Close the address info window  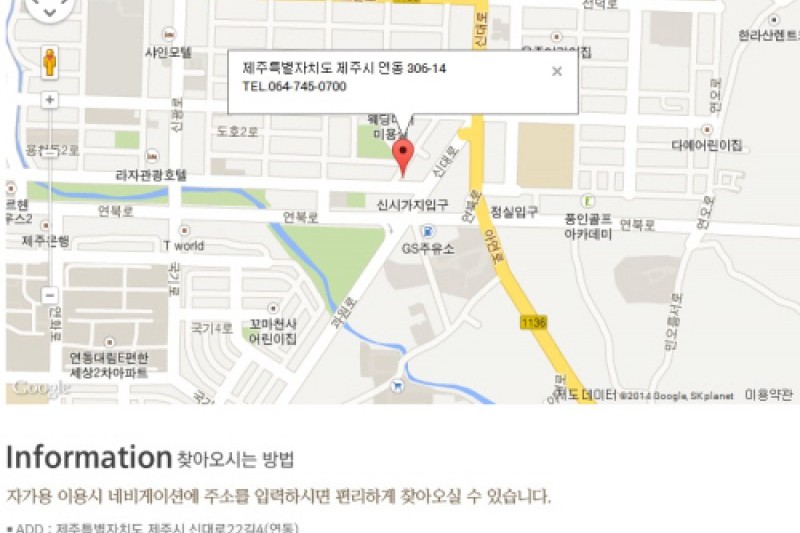557,71
